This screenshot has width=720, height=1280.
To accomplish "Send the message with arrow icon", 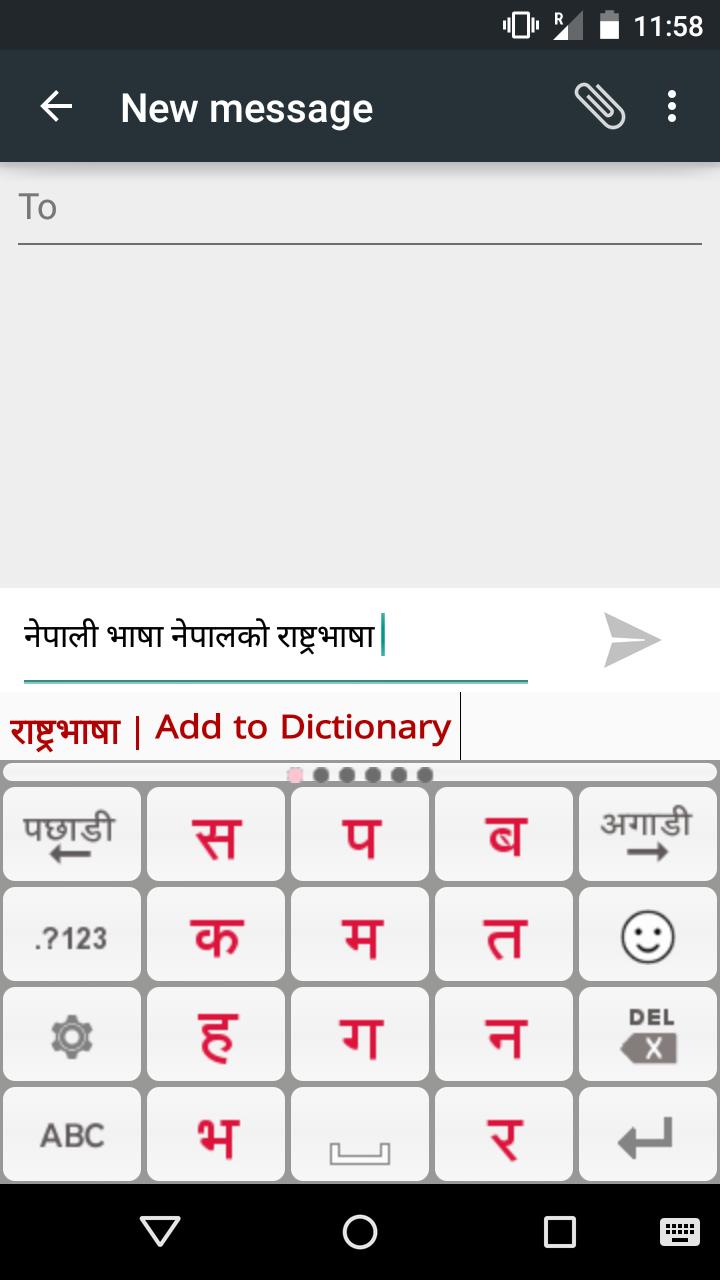I will (632, 640).
